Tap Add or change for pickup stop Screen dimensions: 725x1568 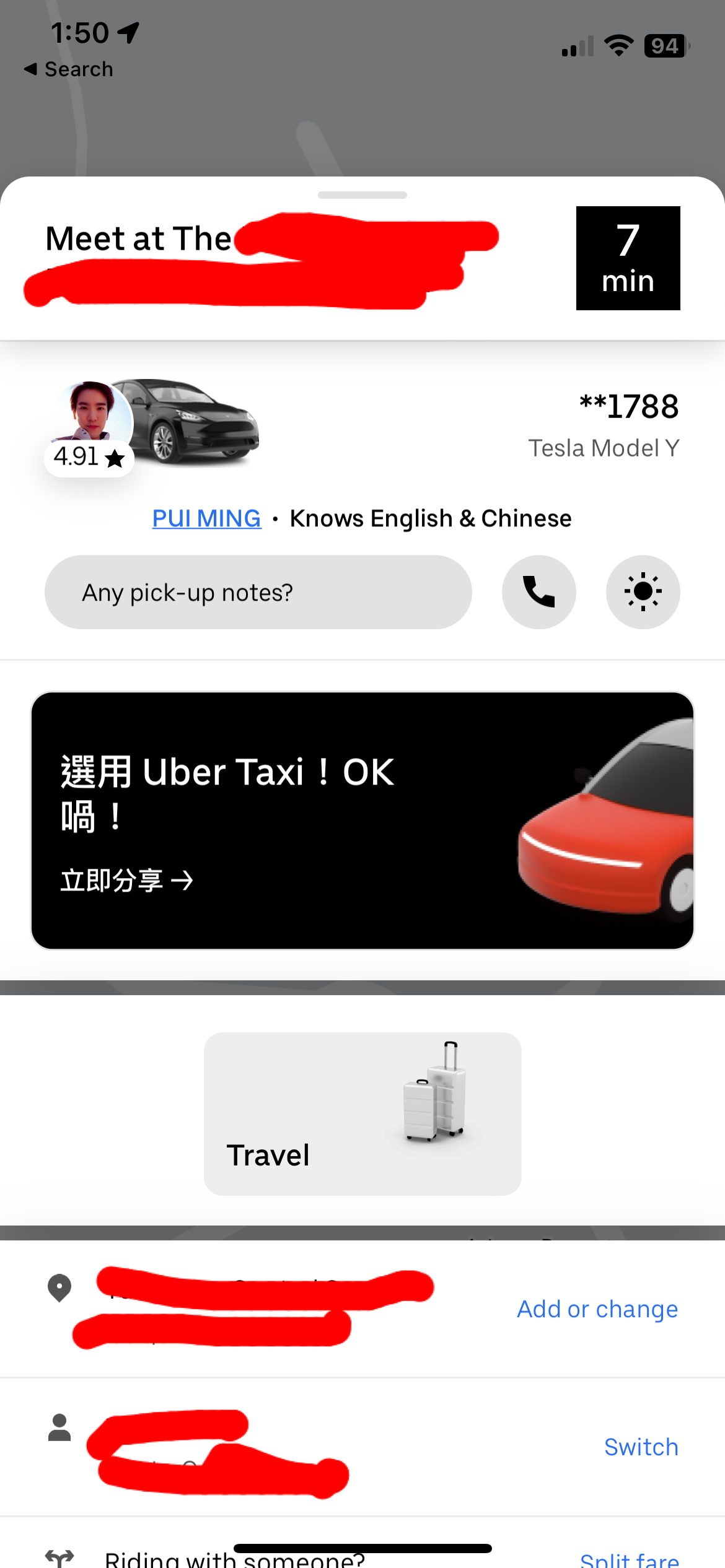click(x=596, y=1309)
